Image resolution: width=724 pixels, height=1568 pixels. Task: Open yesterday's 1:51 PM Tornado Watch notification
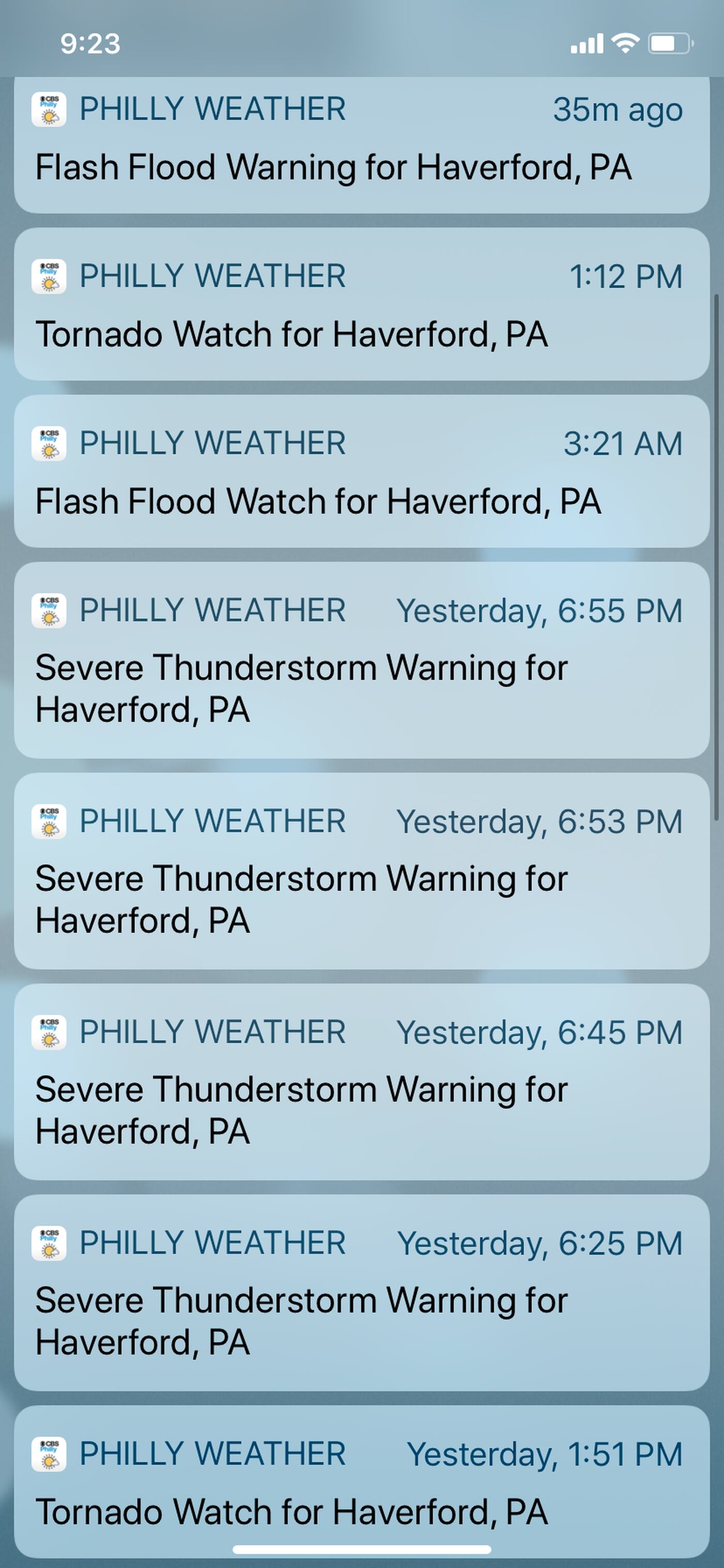361,1482
